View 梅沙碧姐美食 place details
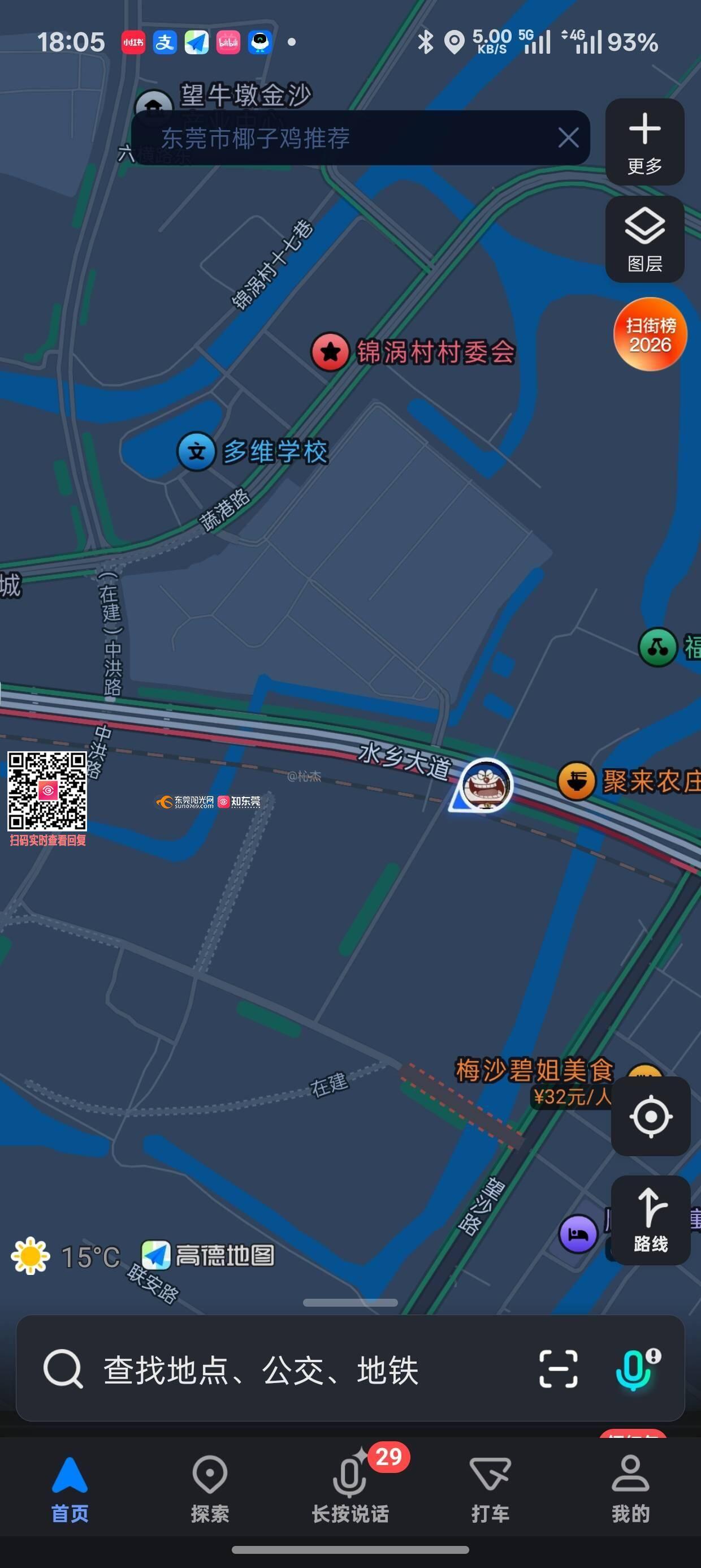701x1568 pixels. coord(534,1070)
